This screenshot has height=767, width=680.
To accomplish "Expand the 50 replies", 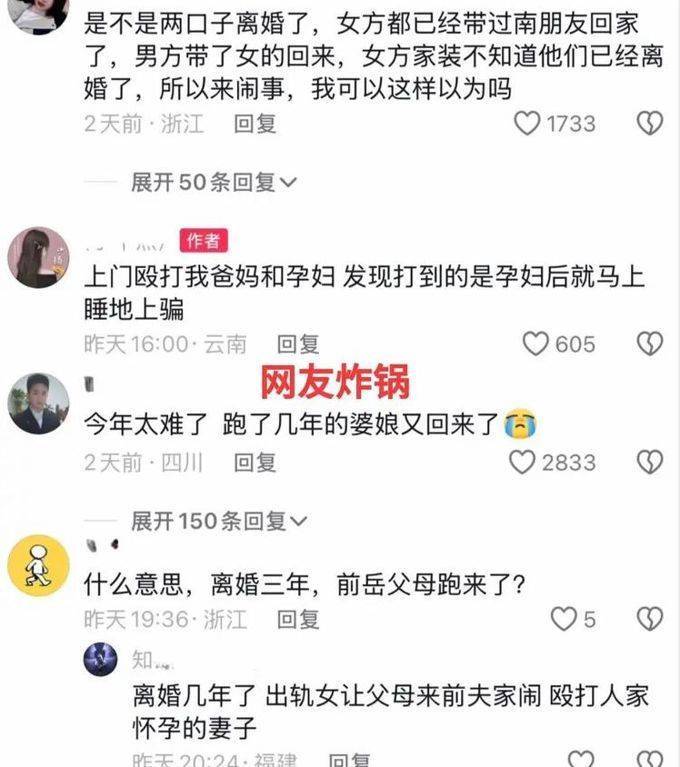I will [x=214, y=183].
